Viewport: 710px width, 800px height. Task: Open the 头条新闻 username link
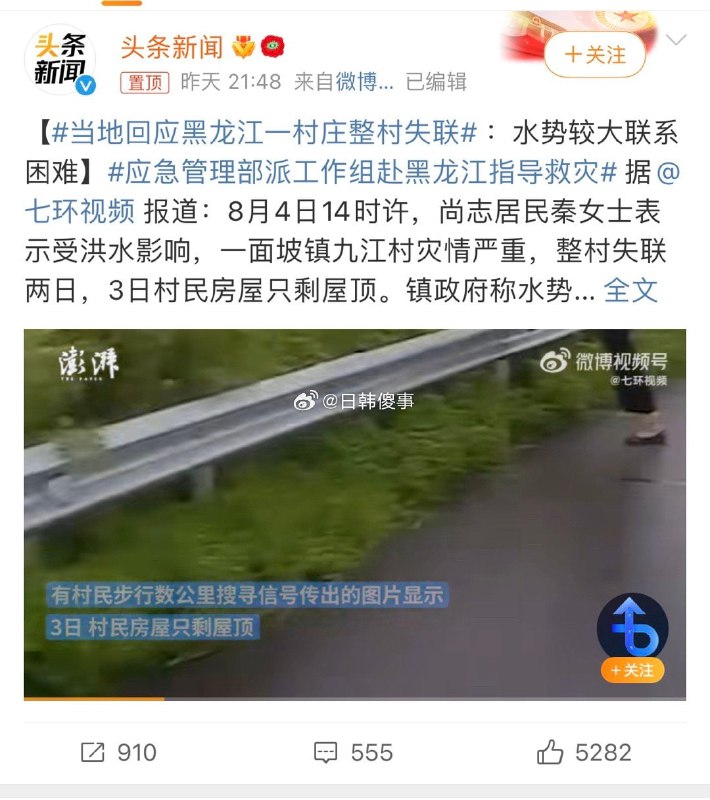(172, 47)
